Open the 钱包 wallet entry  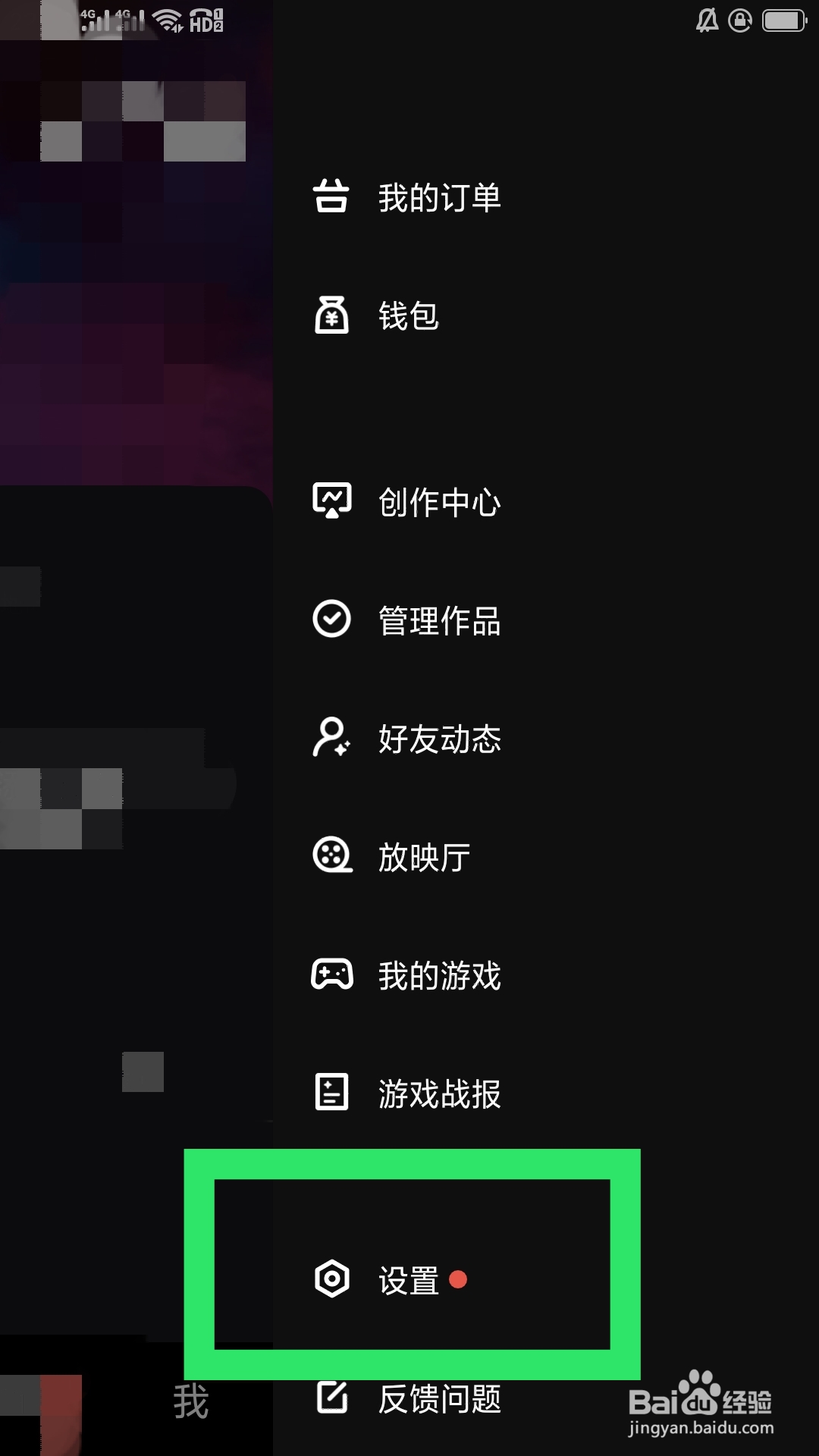(x=409, y=317)
